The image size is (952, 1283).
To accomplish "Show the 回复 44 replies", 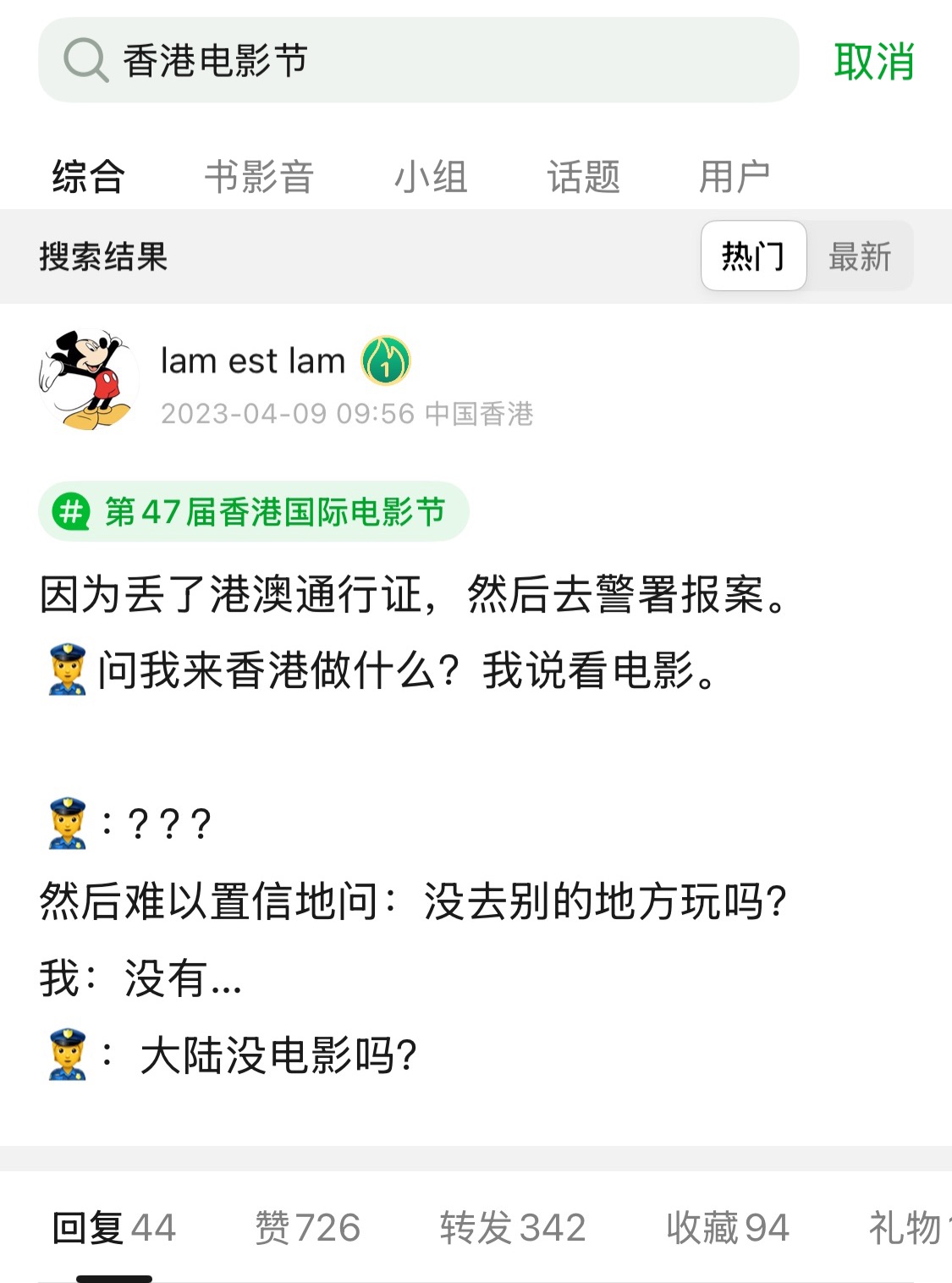I will [114, 1227].
